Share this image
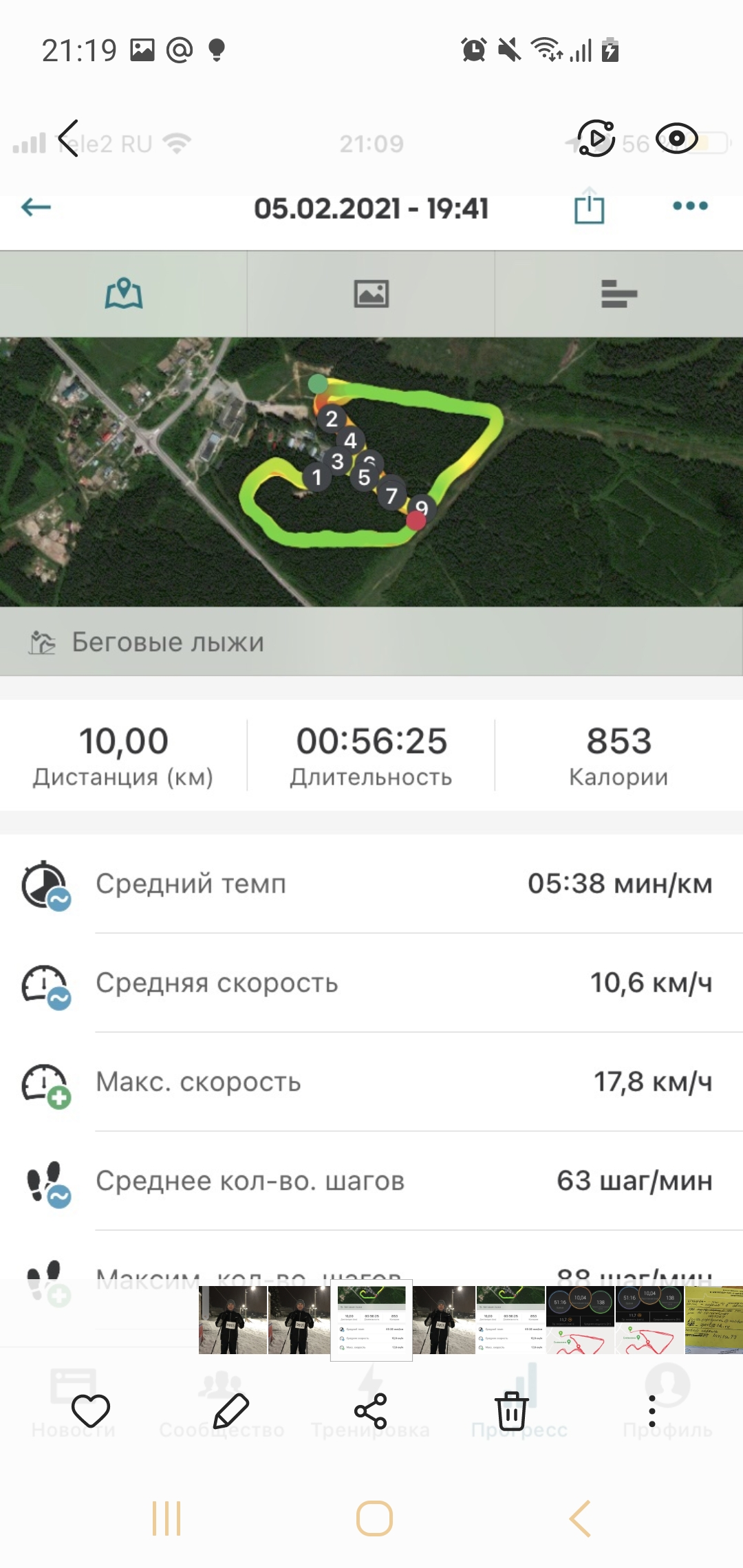The height and width of the screenshot is (1568, 743). tap(371, 1411)
